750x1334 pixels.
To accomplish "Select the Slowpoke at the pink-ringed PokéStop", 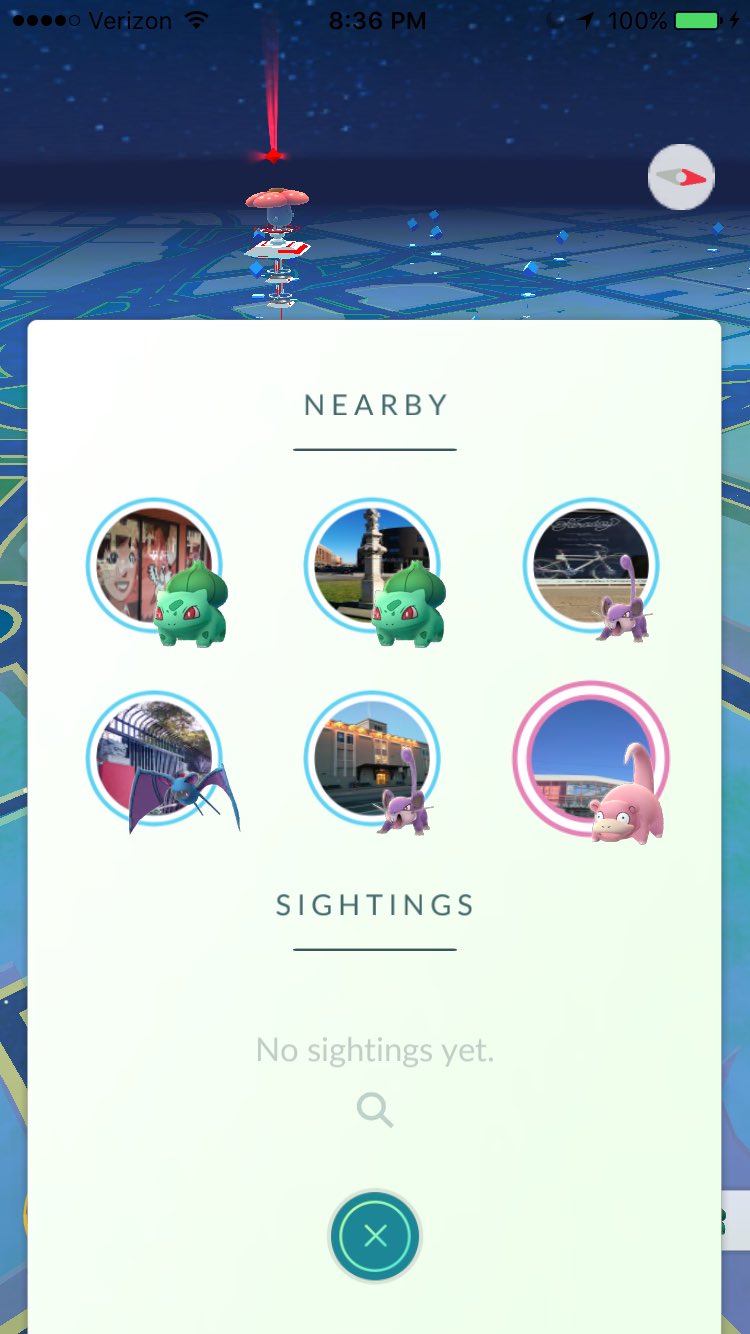I will 591,760.
